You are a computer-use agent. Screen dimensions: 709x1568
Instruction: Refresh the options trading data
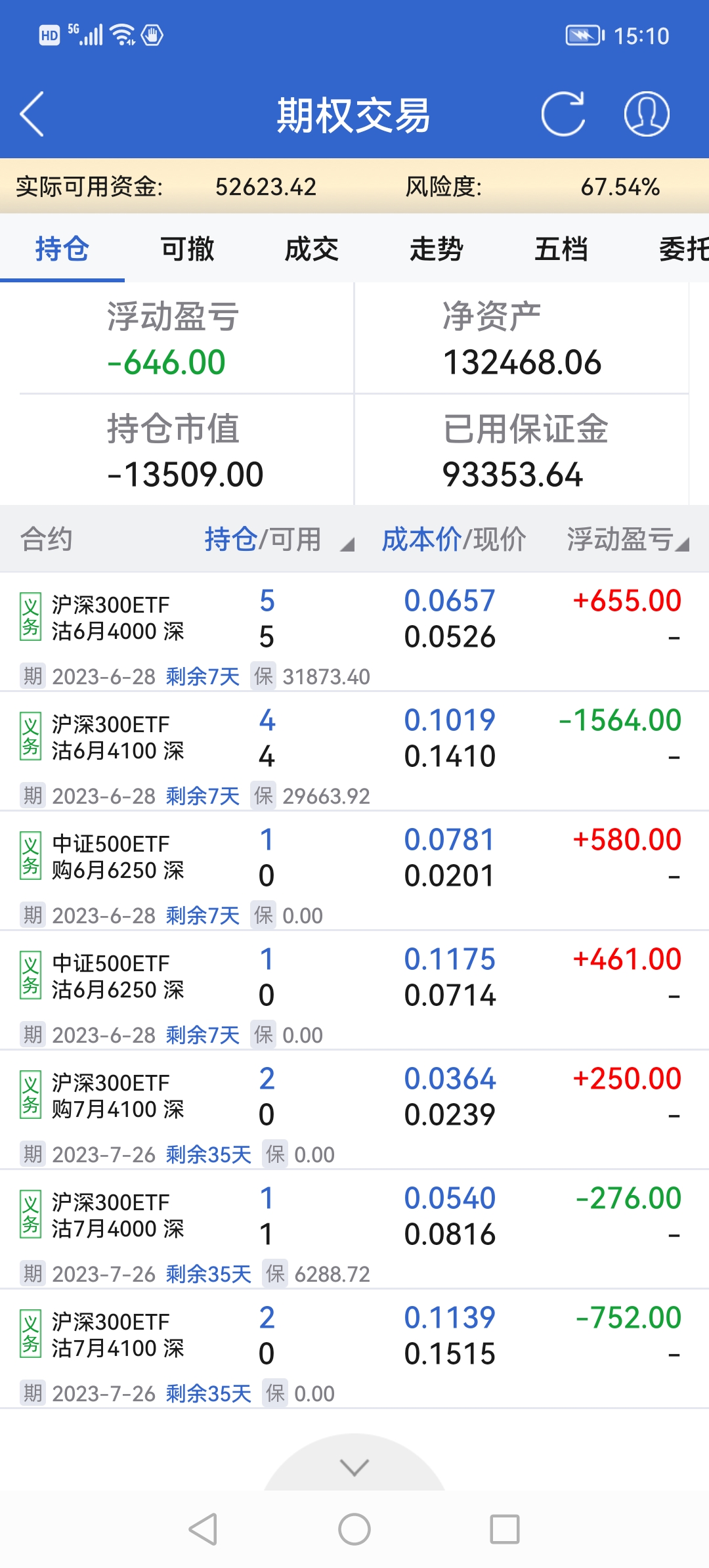tap(563, 114)
